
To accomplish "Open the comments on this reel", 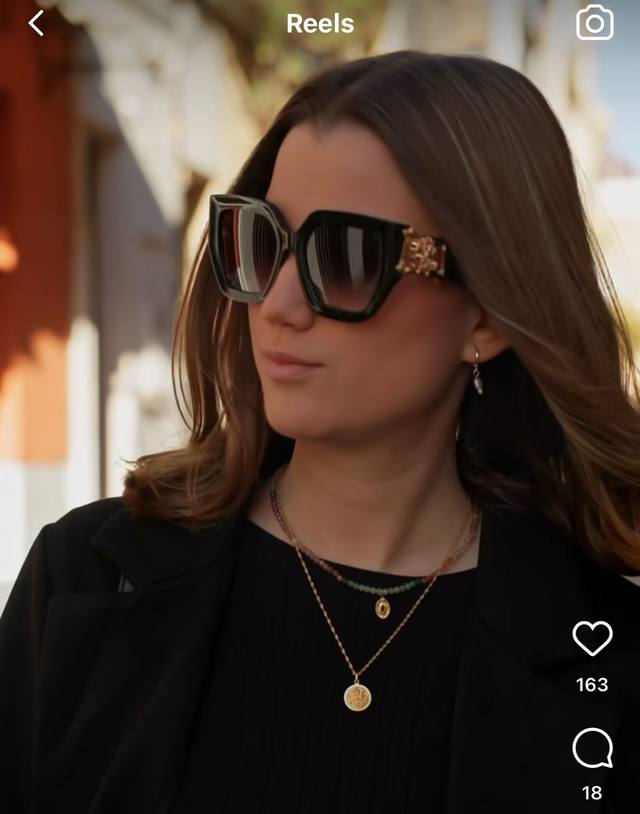I will pos(592,748).
